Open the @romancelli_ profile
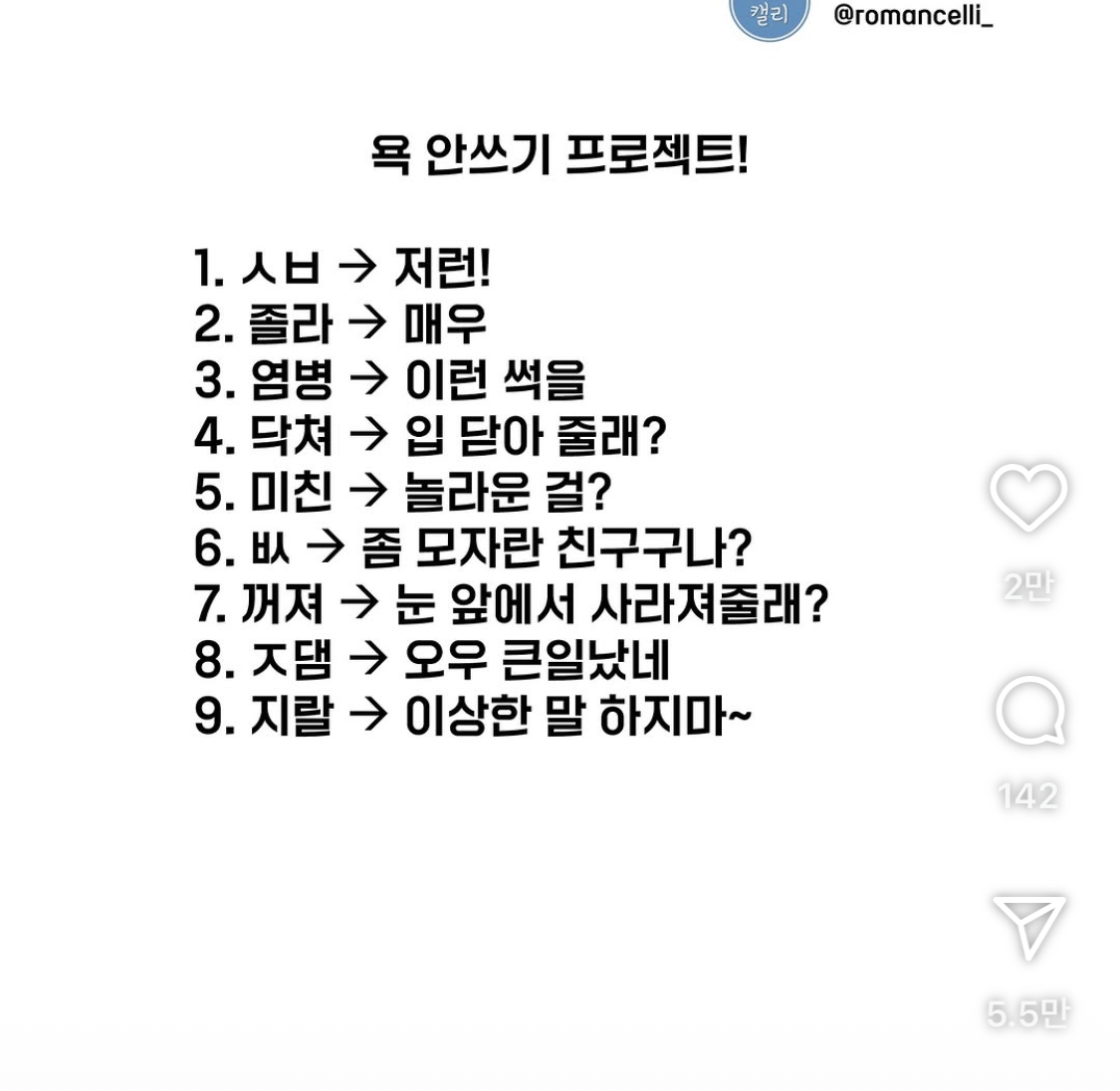This screenshot has height=1091, width=1120. coord(913,16)
